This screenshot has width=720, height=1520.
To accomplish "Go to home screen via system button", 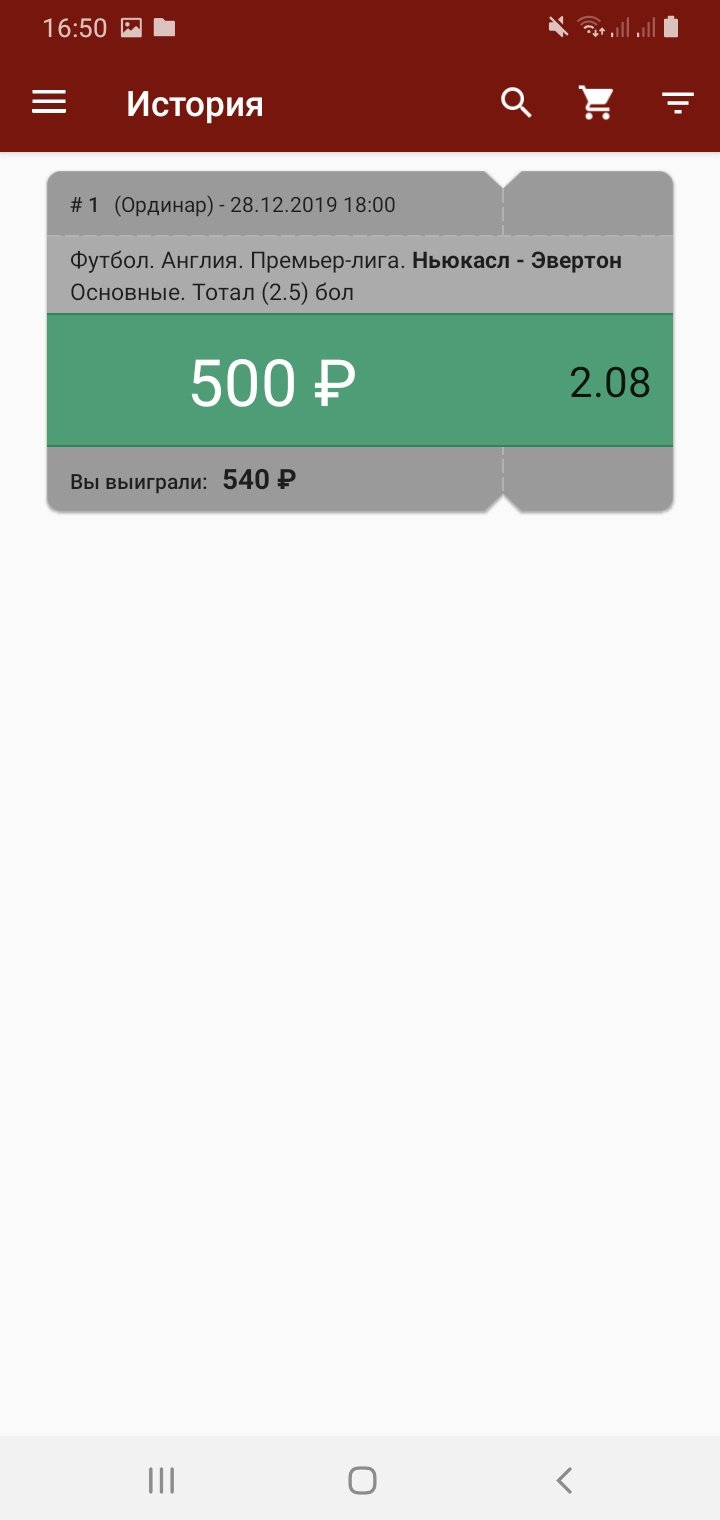I will [x=362, y=1480].
